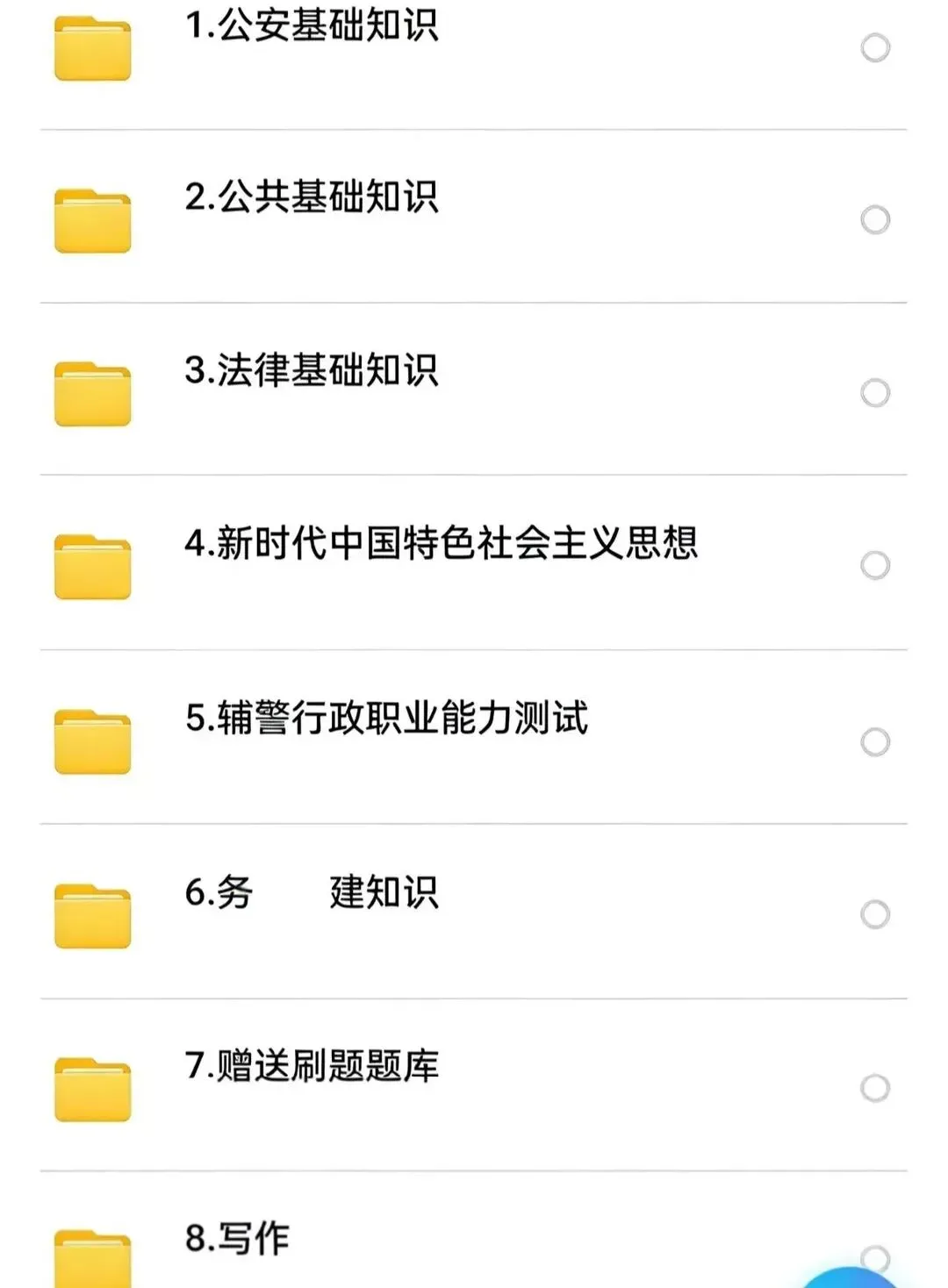Tick the selection circle for 2.公共基础知识
This screenshot has height=1288, width=948.
[875, 219]
